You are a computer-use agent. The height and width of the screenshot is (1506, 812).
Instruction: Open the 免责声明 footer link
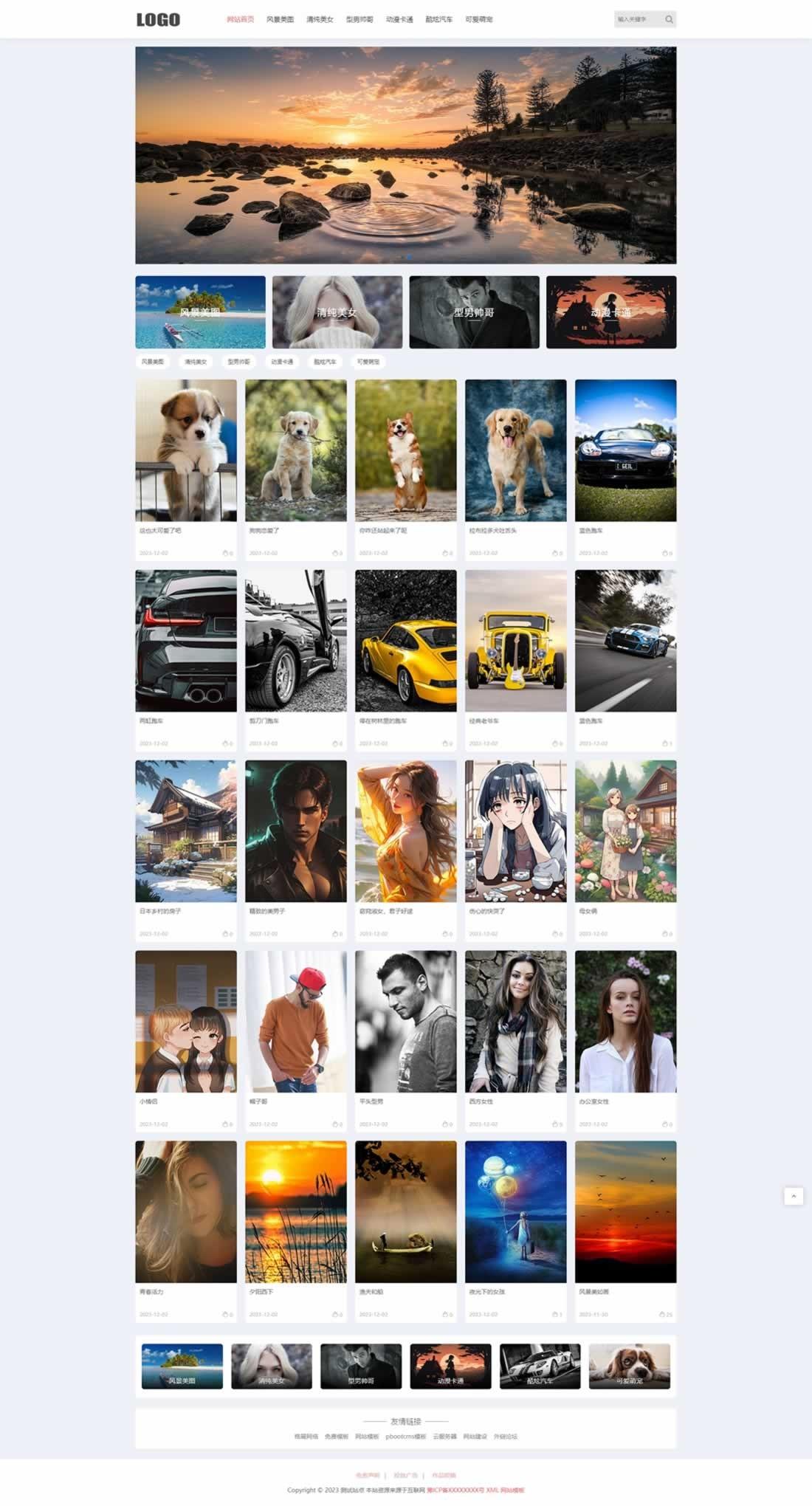click(367, 1476)
